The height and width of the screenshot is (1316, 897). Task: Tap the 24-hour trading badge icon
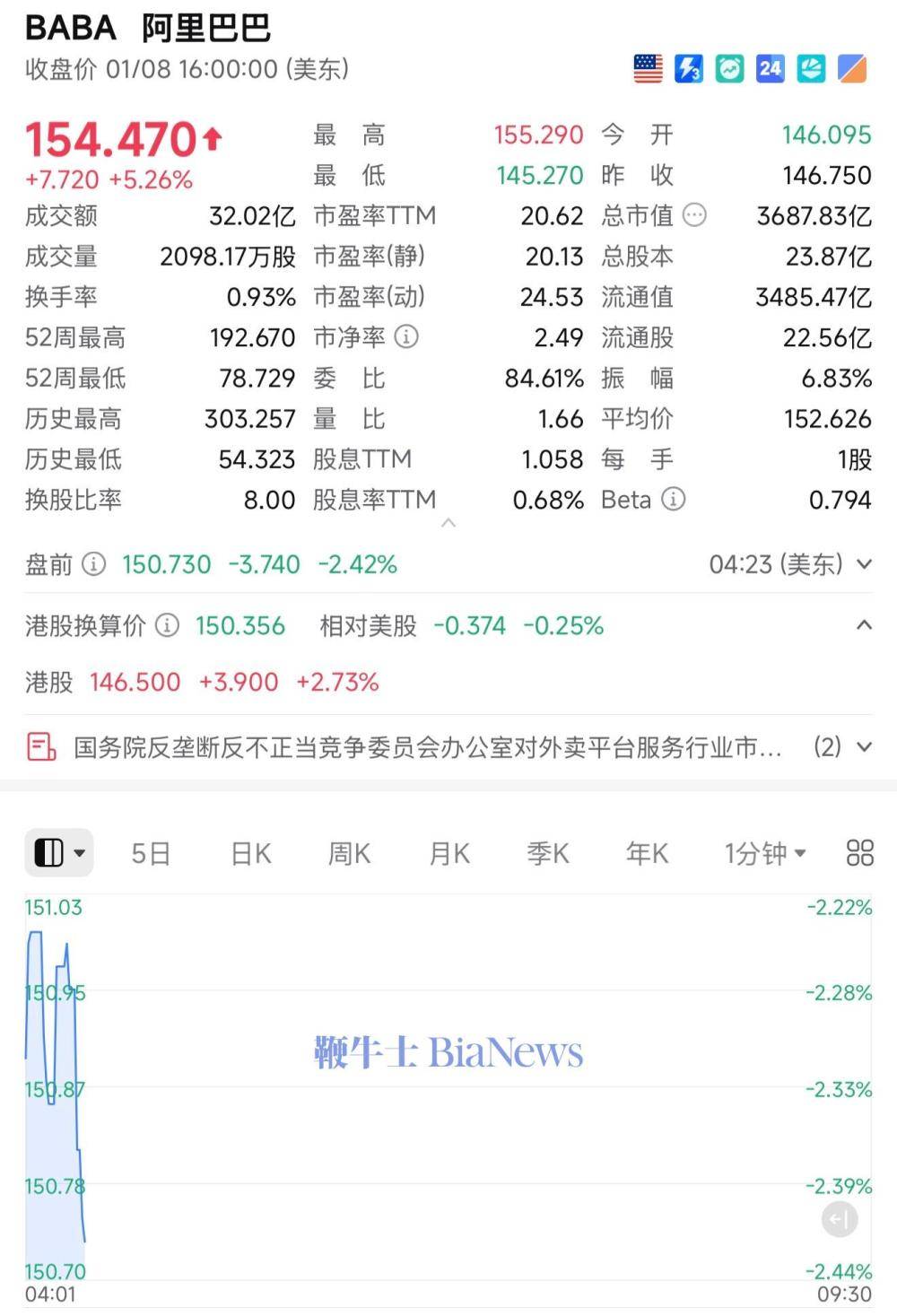click(770, 69)
